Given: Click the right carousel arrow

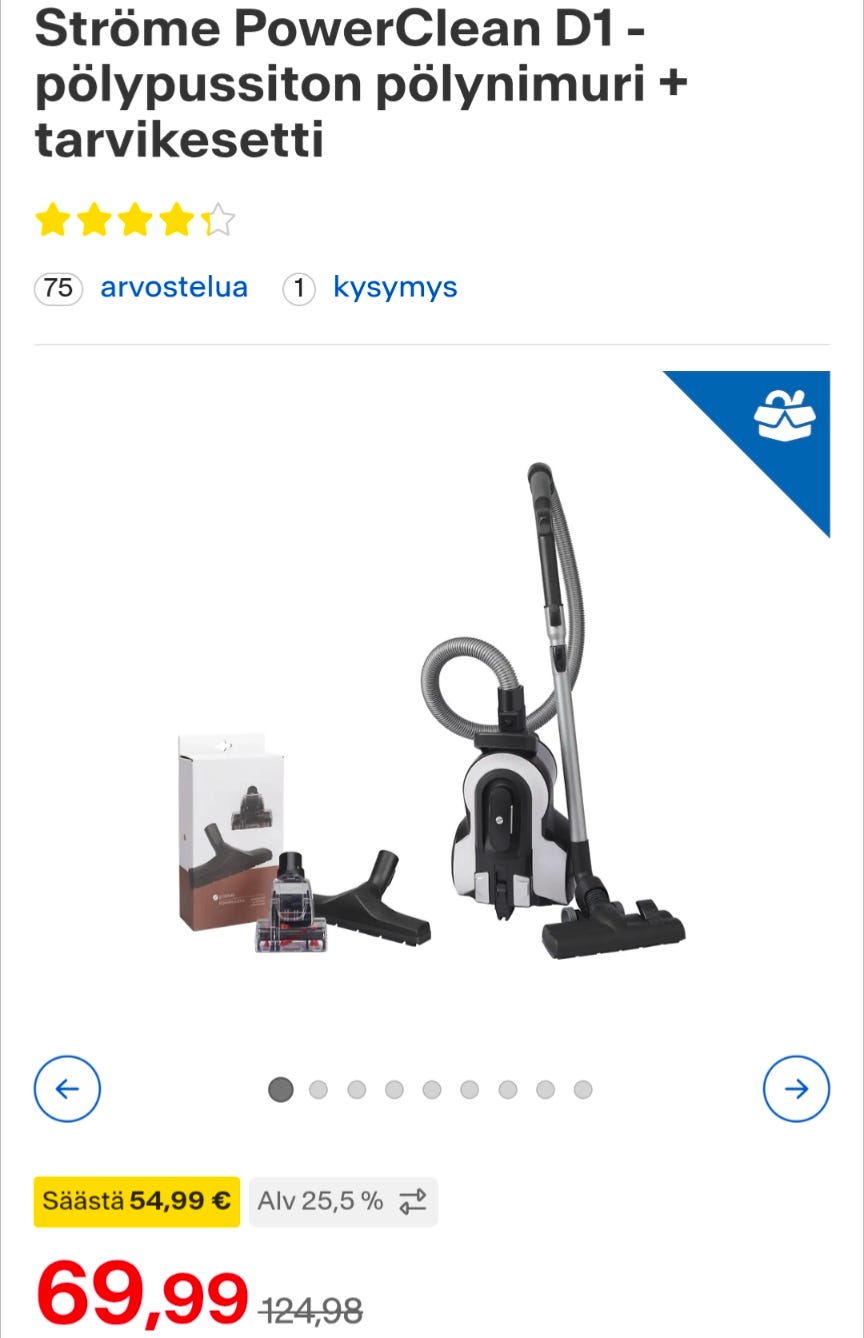Looking at the screenshot, I should coord(796,1090).
